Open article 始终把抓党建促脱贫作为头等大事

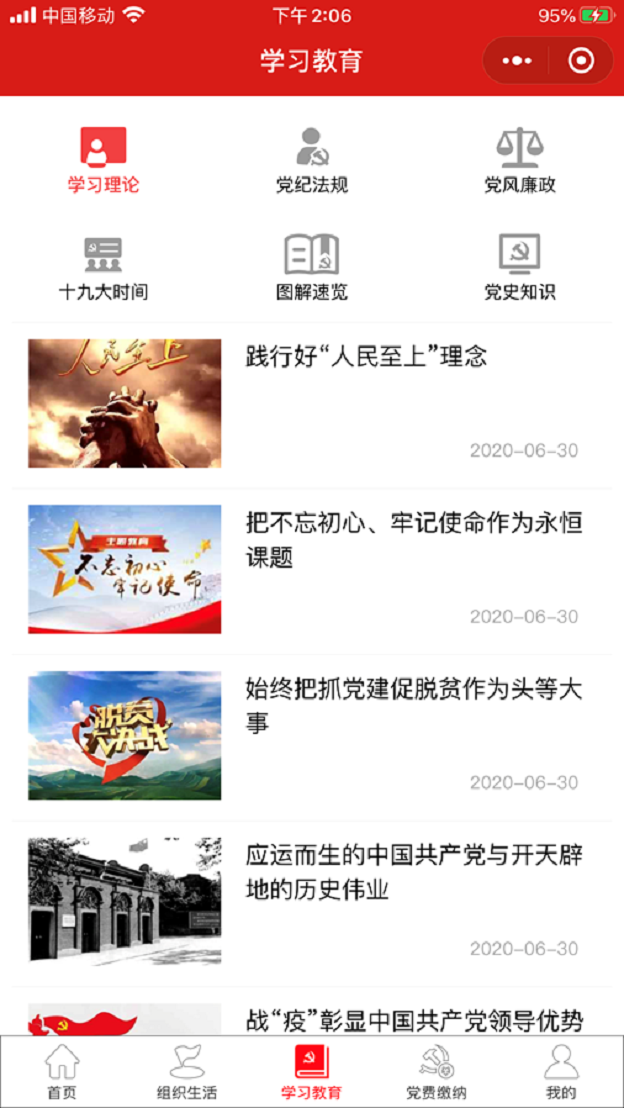(414, 705)
